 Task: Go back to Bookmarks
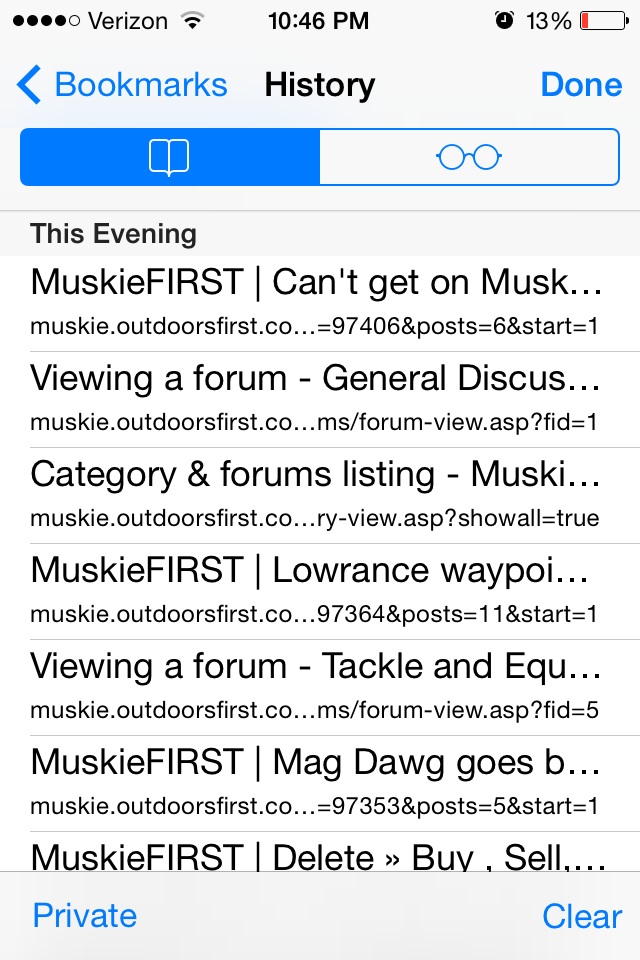[122, 85]
